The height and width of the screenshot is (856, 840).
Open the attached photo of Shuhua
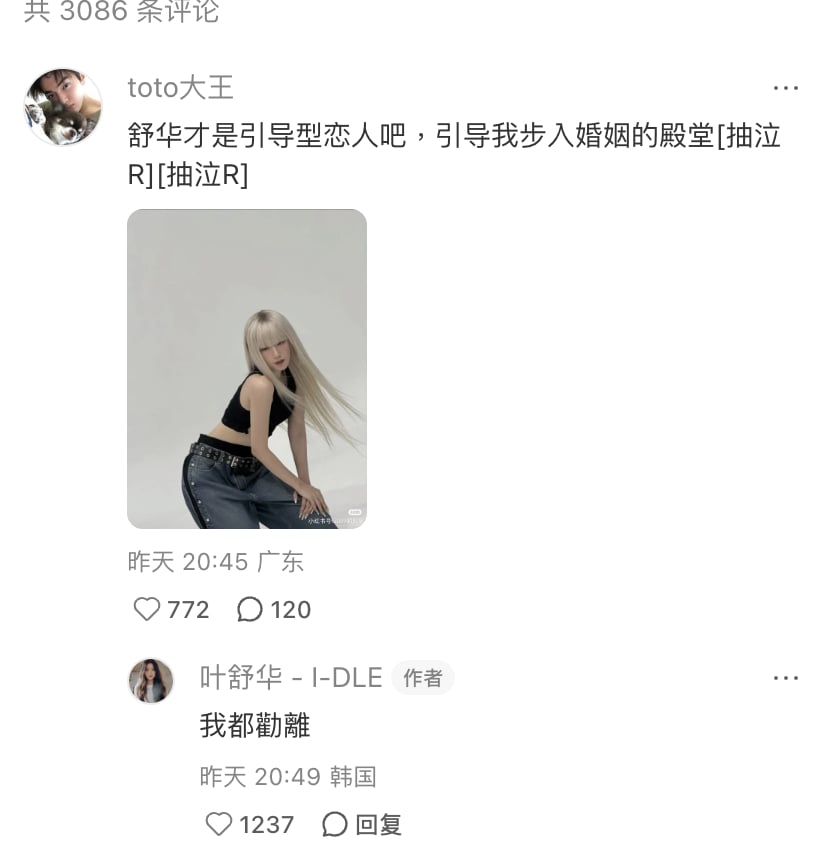246,368
